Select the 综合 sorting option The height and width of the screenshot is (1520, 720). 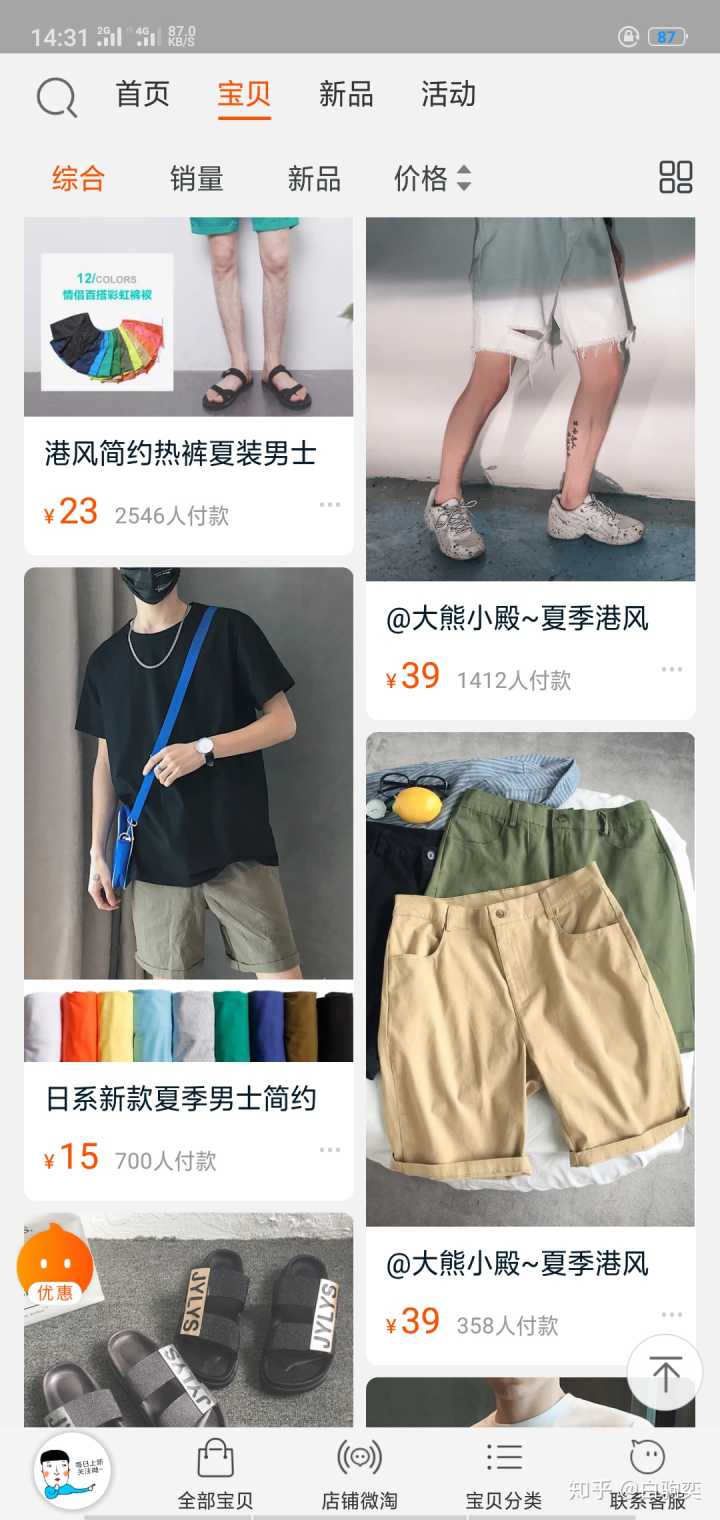pos(78,179)
